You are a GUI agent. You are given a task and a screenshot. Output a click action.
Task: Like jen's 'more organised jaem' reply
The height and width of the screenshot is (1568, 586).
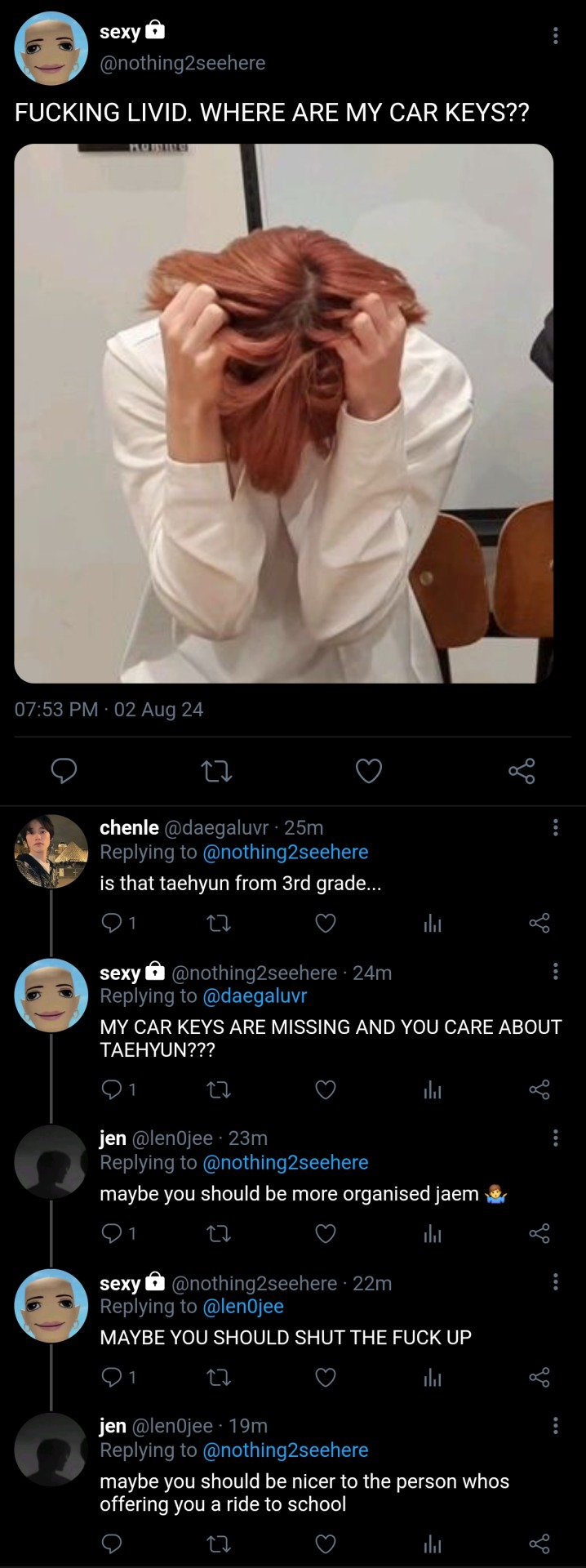326,1233
